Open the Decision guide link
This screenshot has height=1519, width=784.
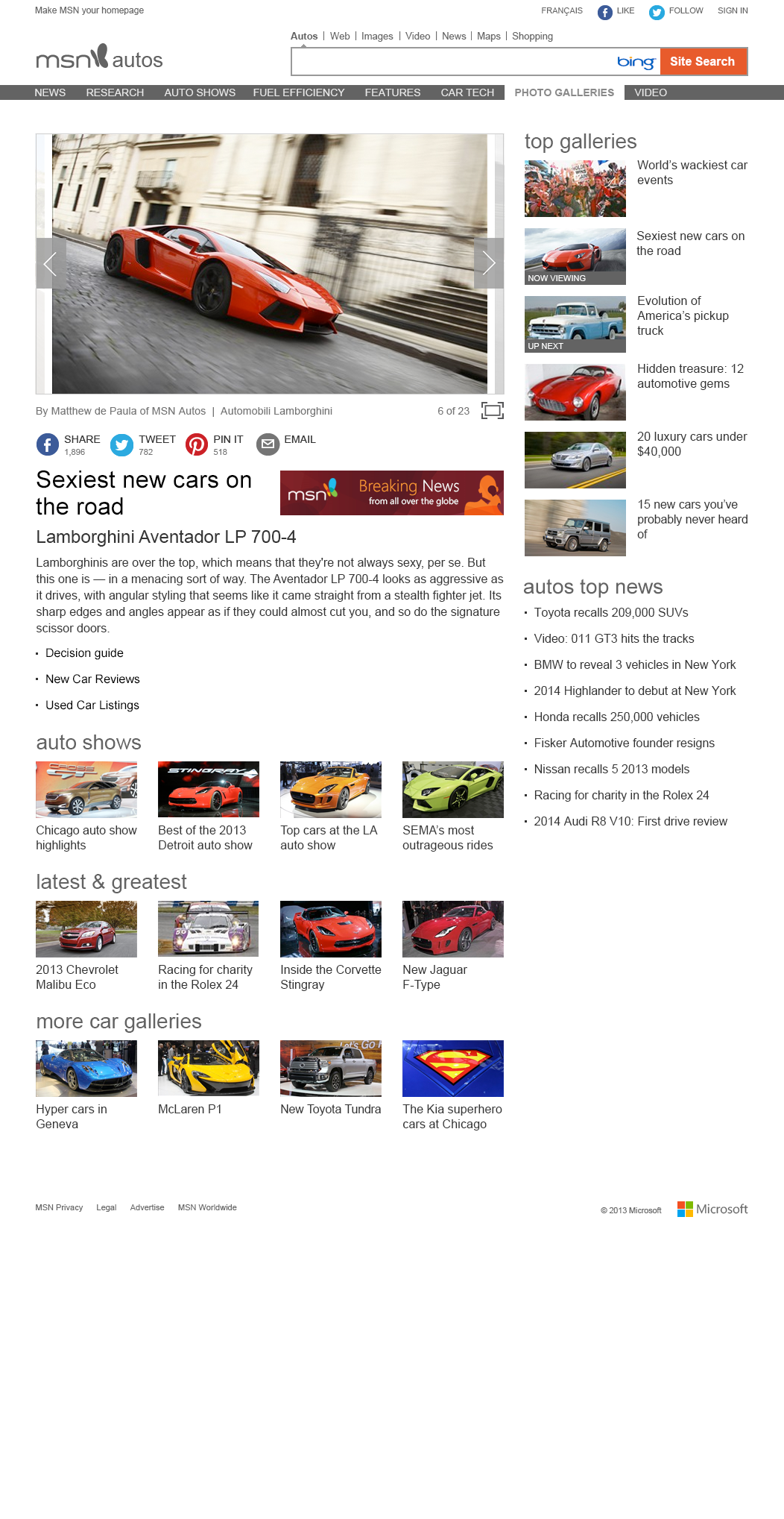point(84,652)
